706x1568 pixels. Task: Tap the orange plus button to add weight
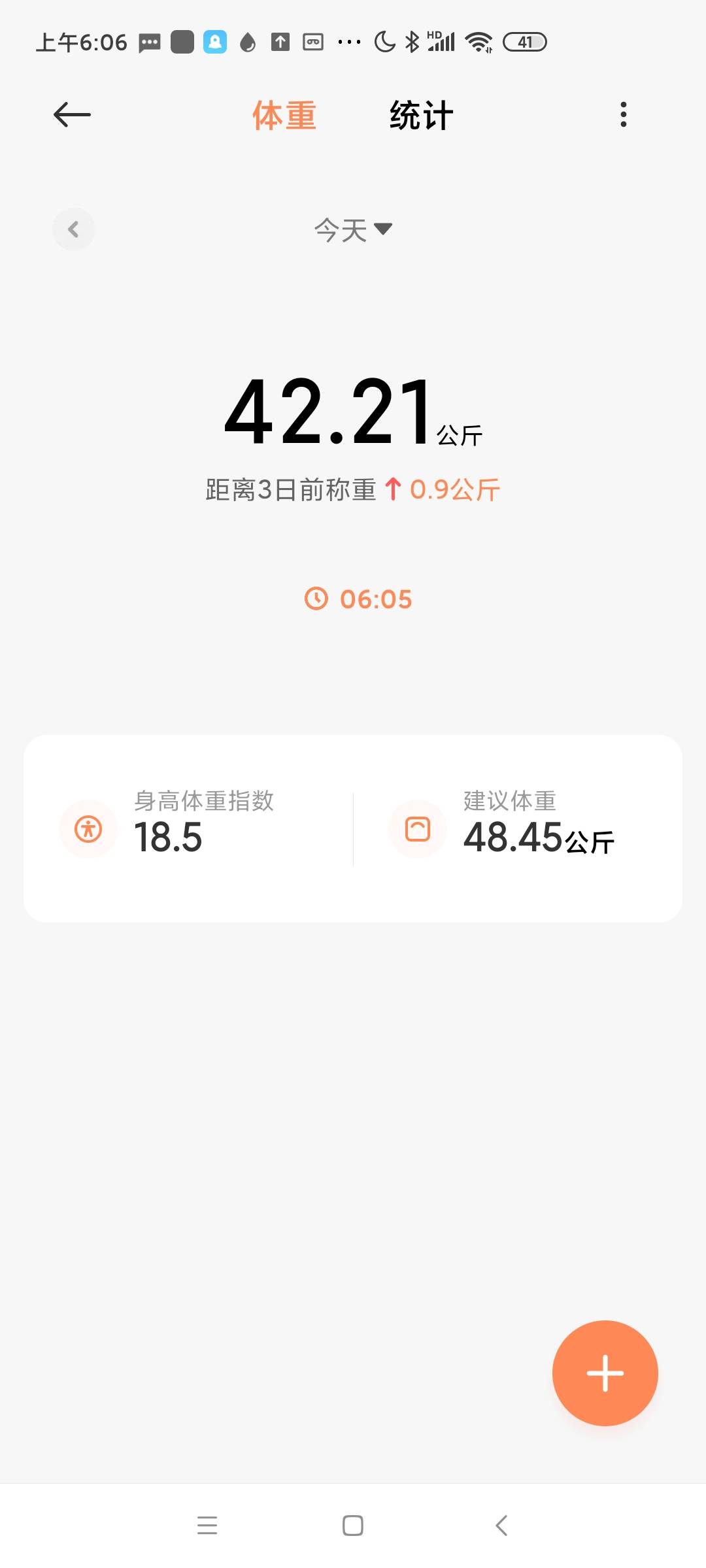coord(605,1373)
